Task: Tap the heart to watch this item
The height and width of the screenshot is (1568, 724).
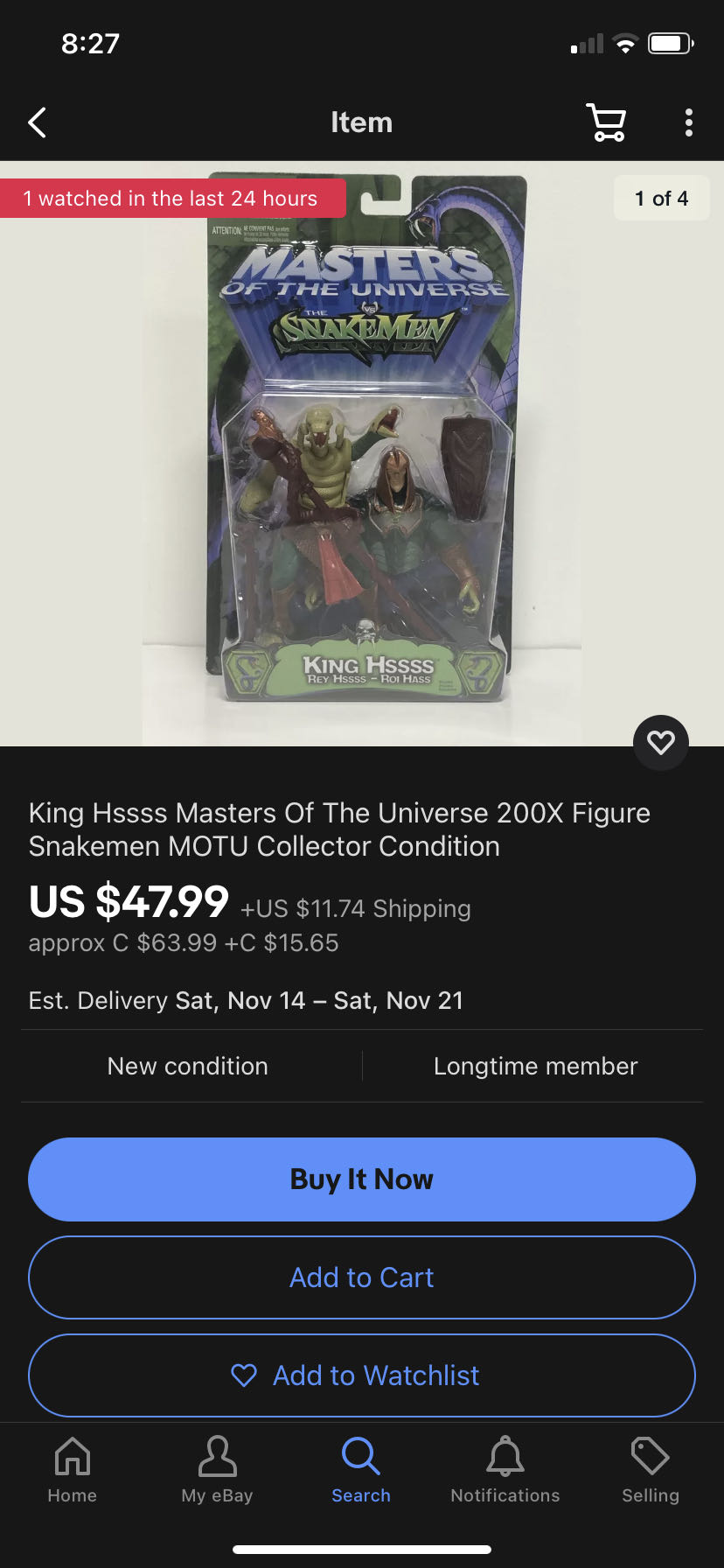Action: point(661,742)
